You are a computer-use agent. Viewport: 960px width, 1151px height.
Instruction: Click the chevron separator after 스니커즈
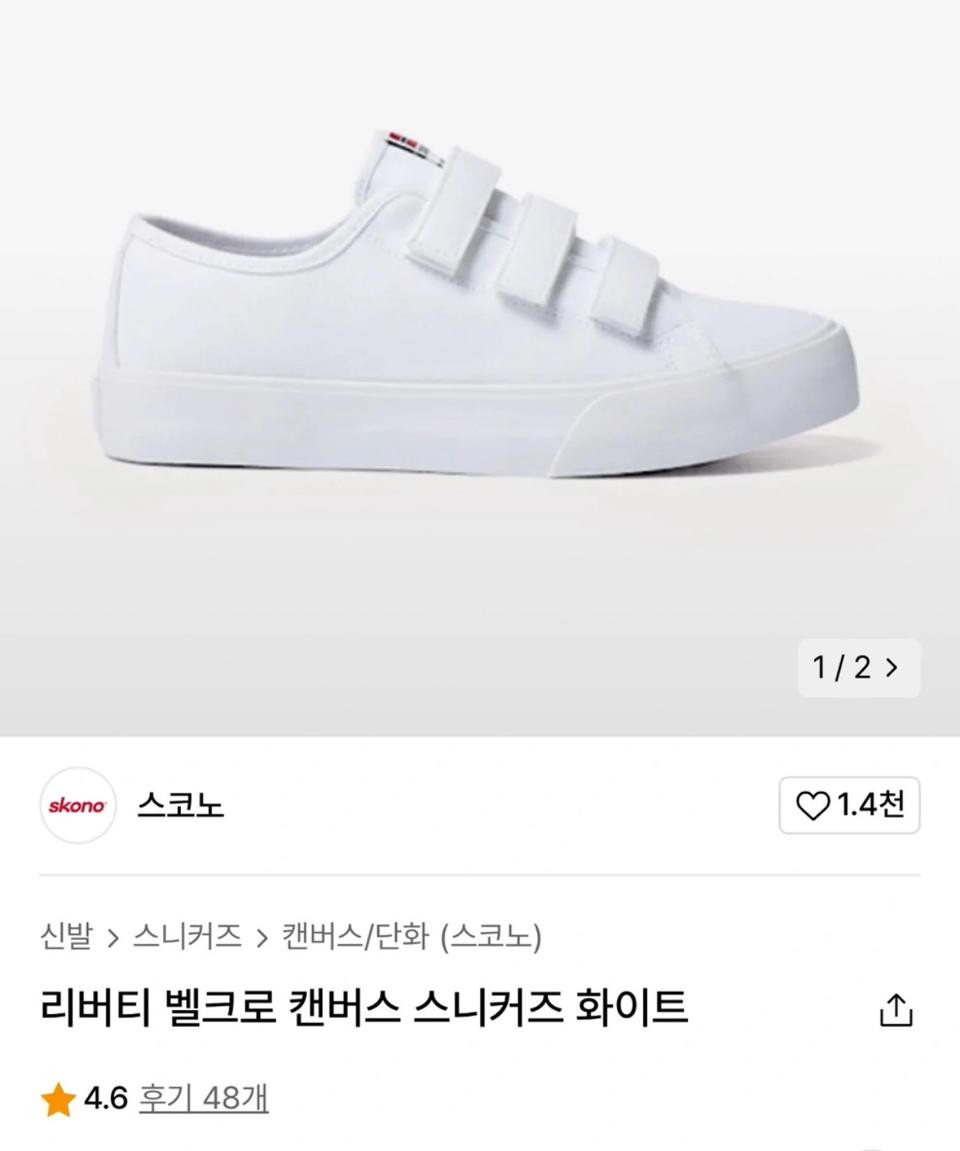tap(263, 937)
